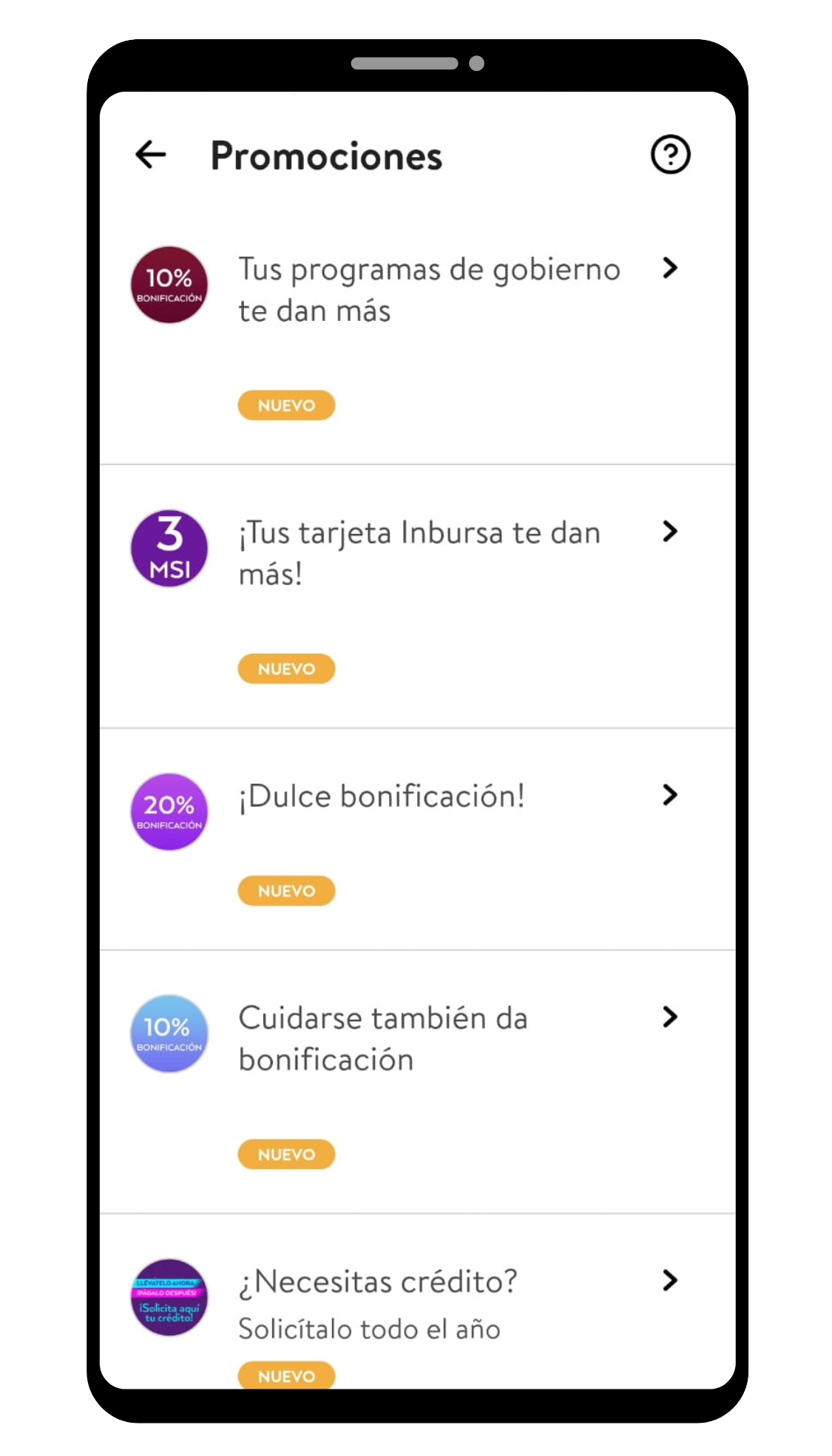Open the '¡Dulce bonificación!' promotion

(x=382, y=796)
